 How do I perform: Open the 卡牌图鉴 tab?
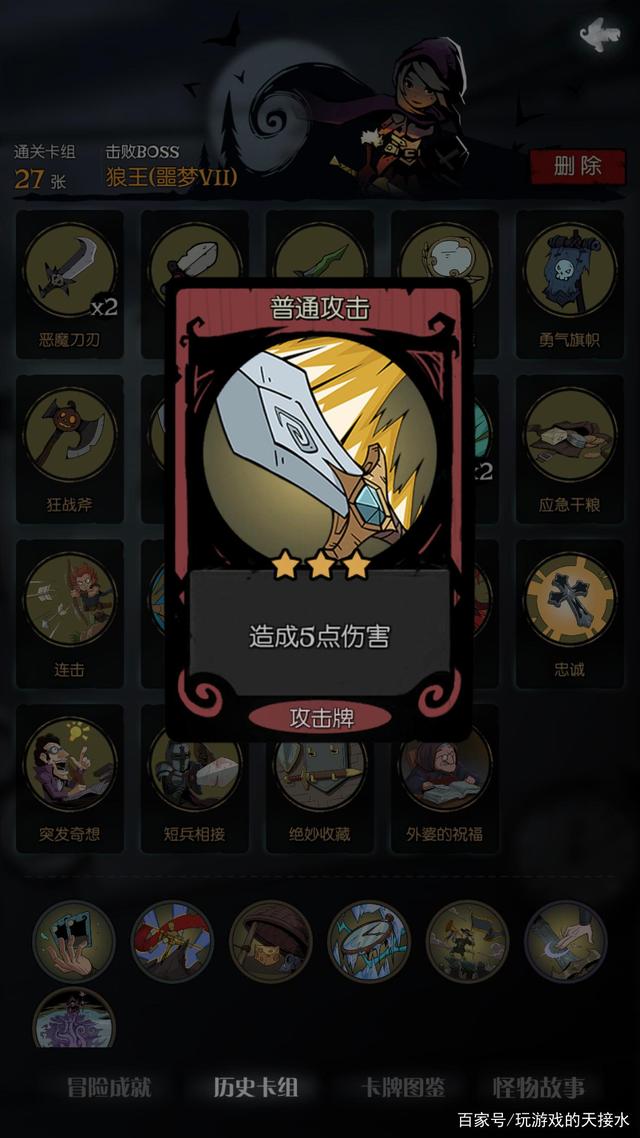[x=403, y=1087]
